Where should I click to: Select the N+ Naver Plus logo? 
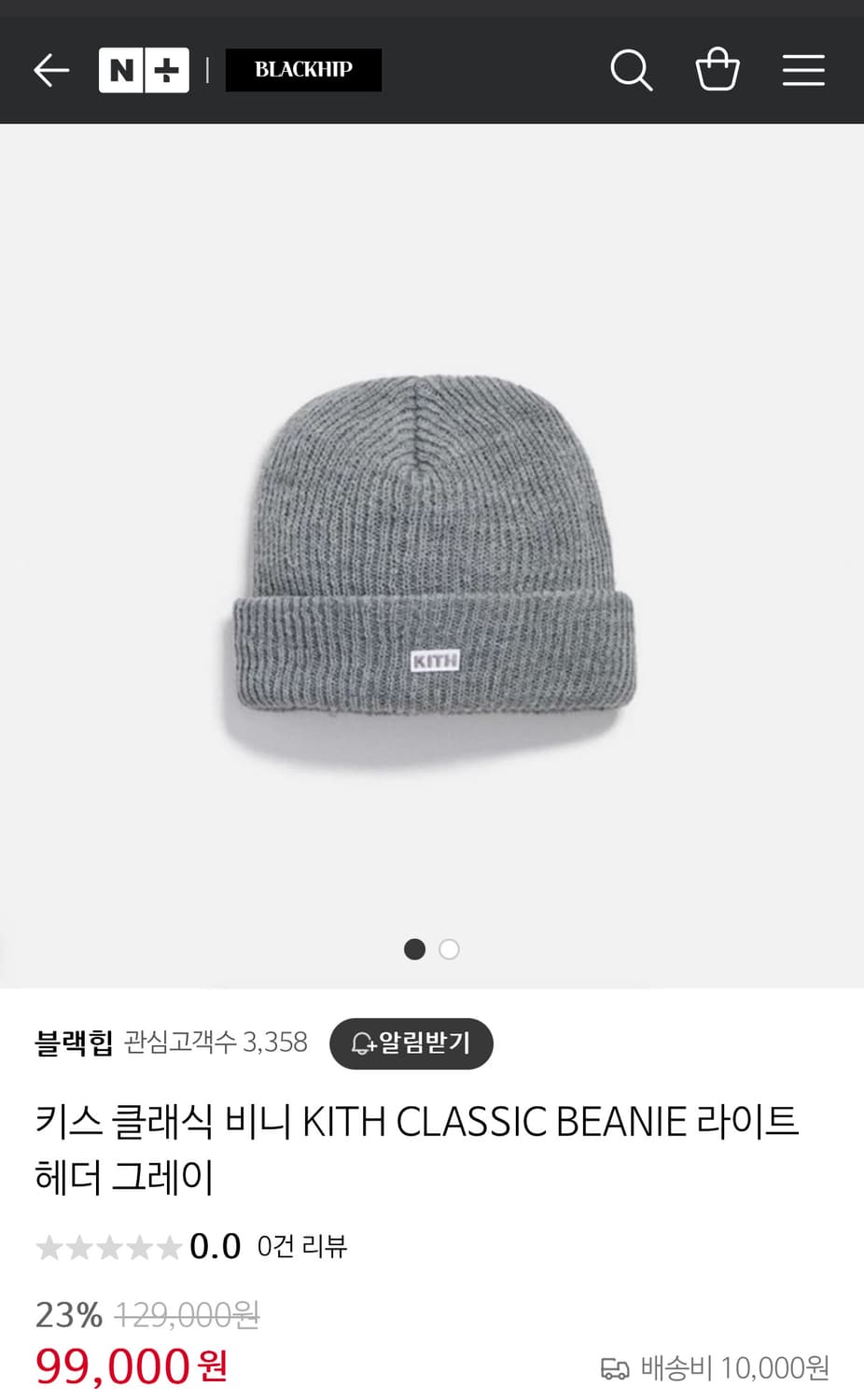tap(144, 69)
